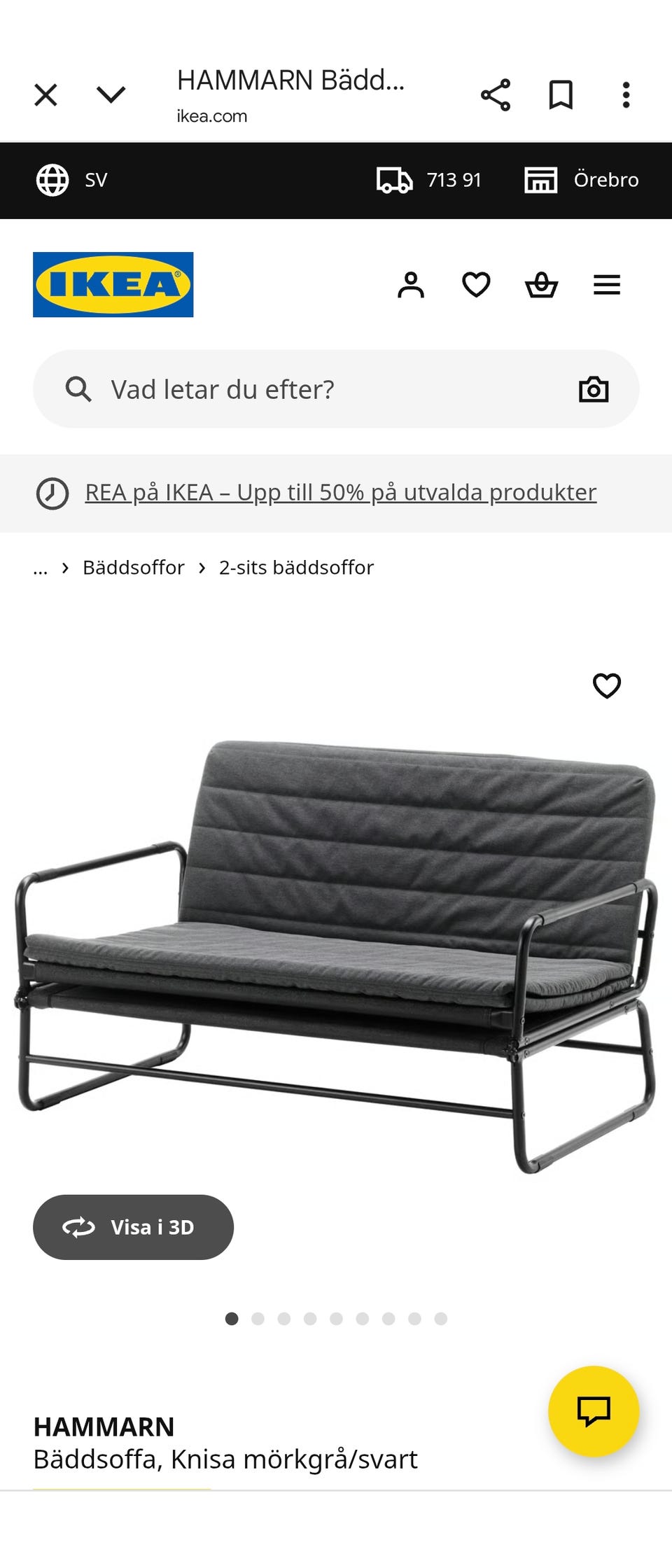The height and width of the screenshot is (1568, 672).
Task: Open the user profile icon
Action: tap(412, 284)
